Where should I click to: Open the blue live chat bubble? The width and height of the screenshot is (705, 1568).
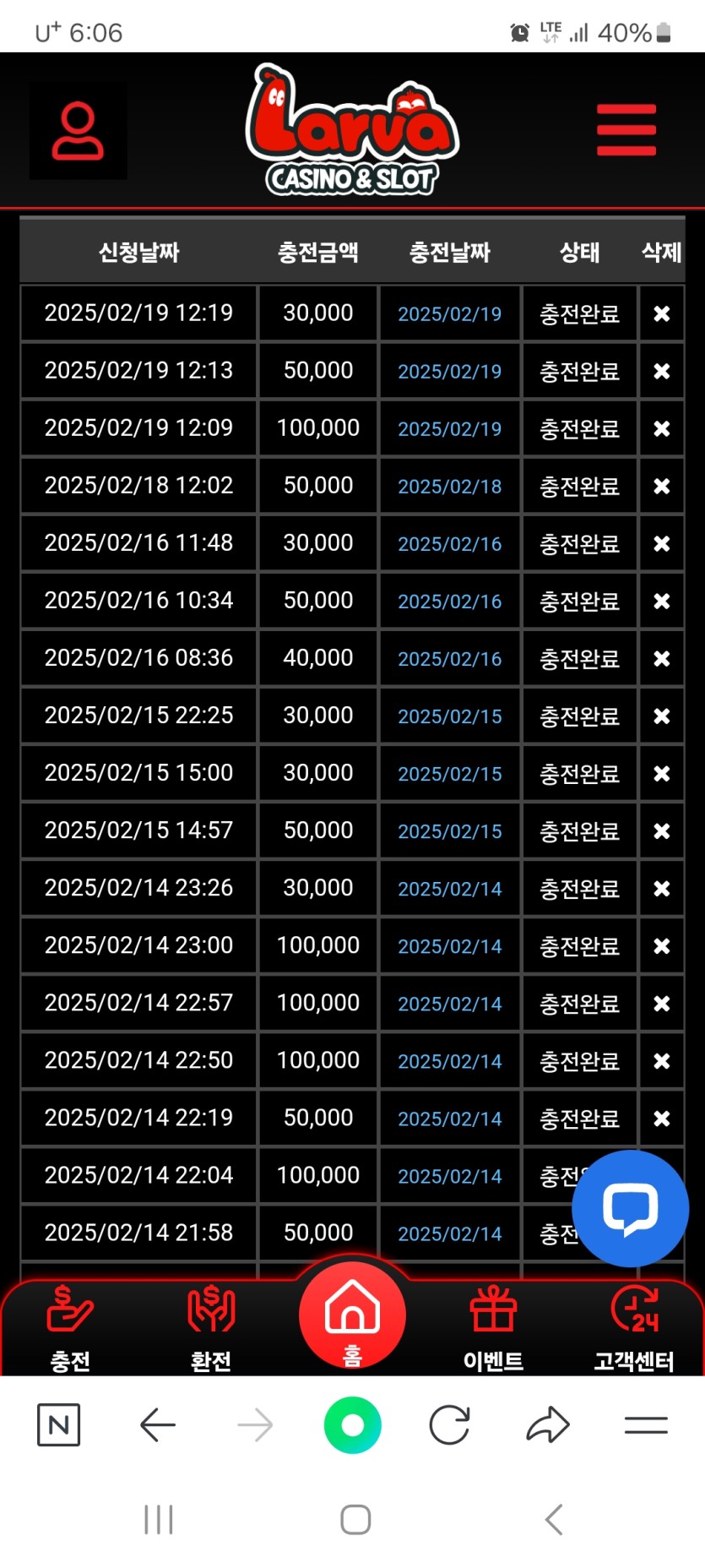pos(630,1208)
